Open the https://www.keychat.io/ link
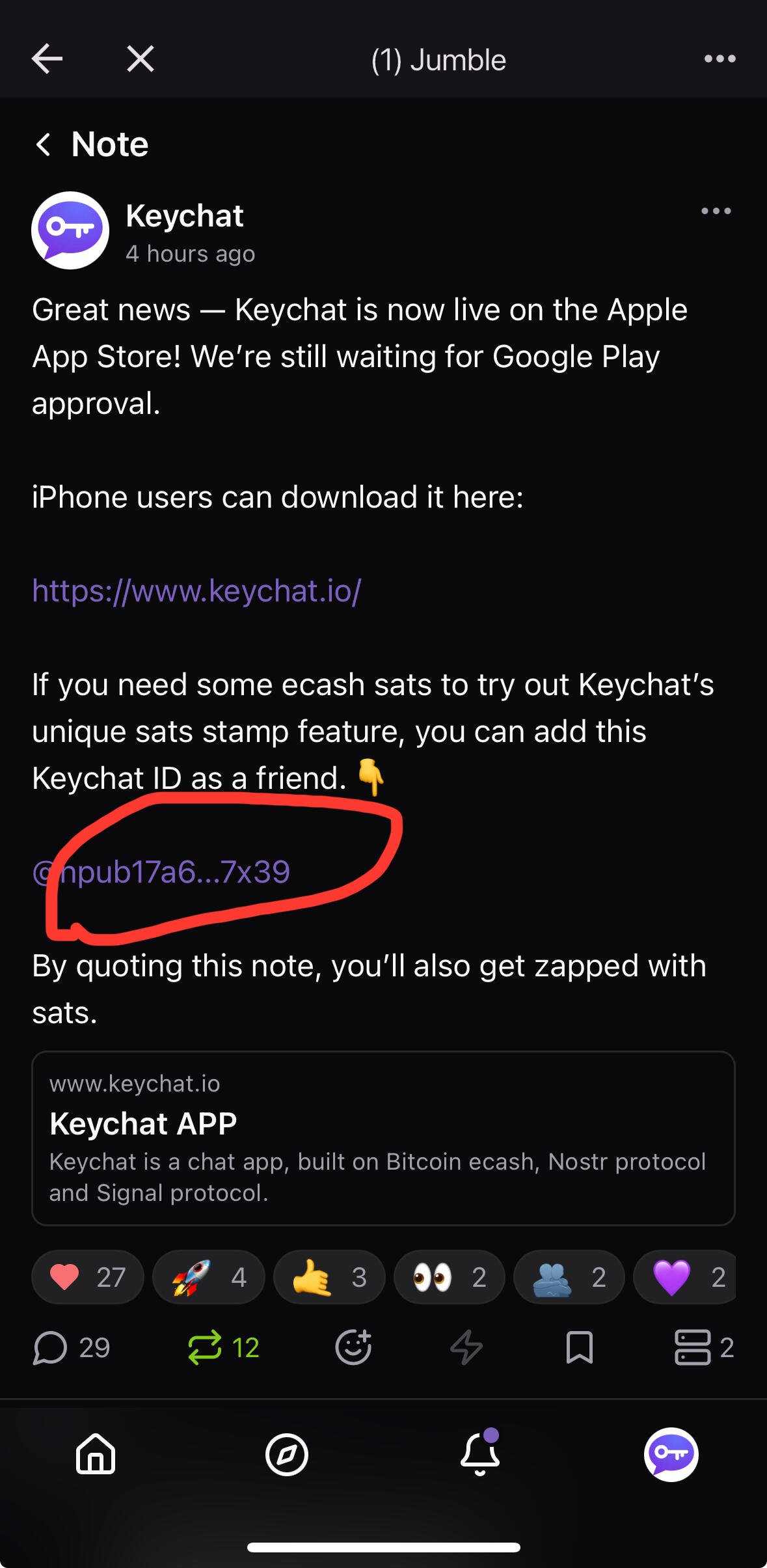 tap(196, 591)
